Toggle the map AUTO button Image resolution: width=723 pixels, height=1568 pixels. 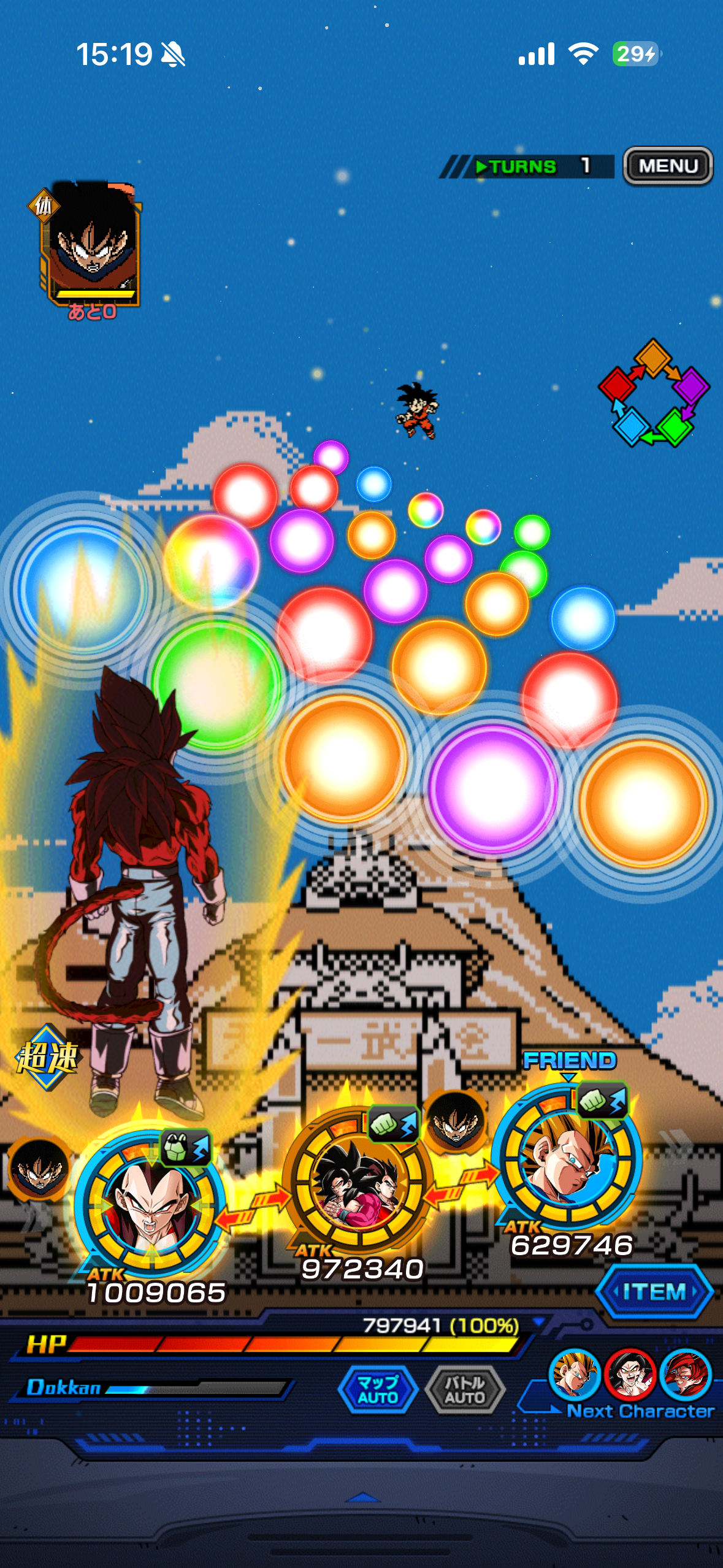pos(378,1389)
